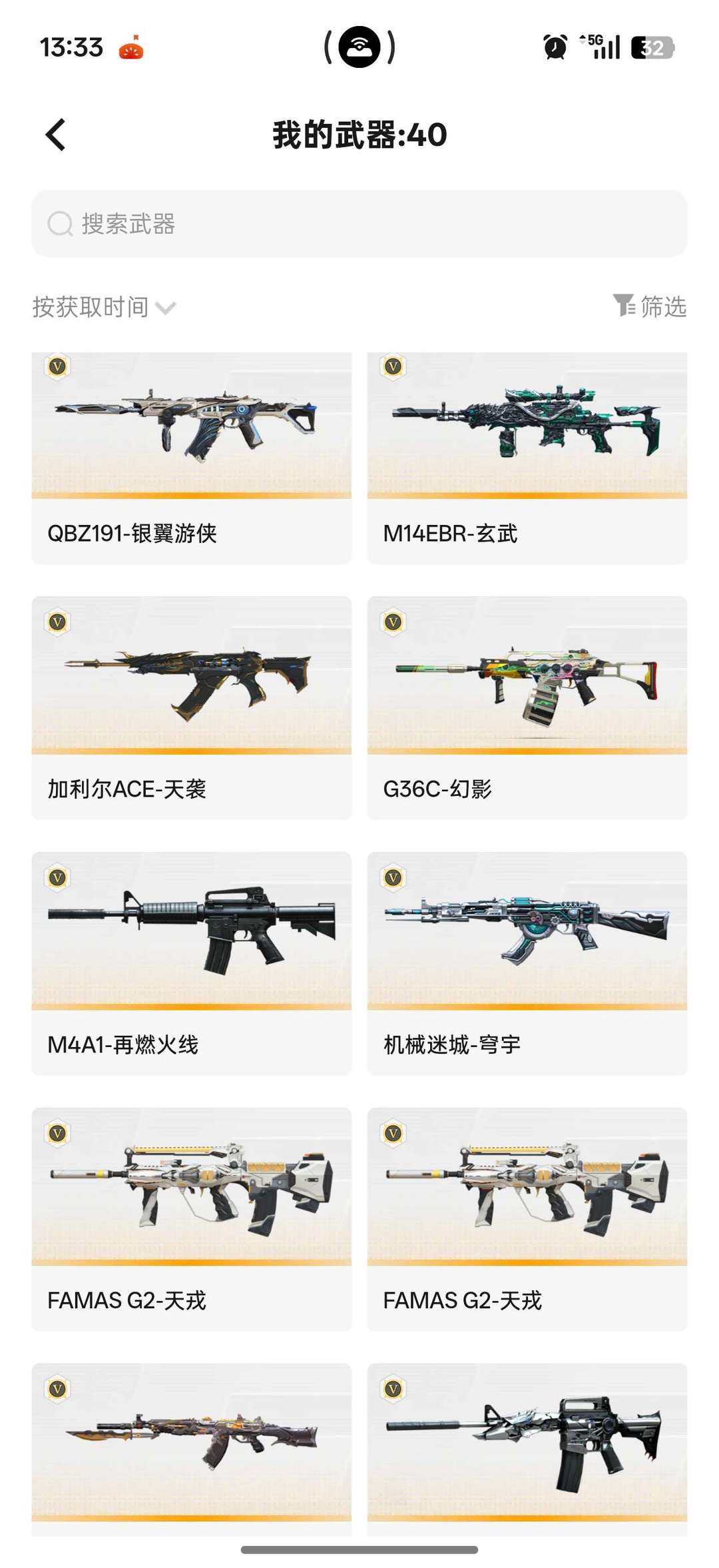Open the M4A1-再燃火线 weapon card
Viewport: 719px width, 1568px height.
click(191, 963)
